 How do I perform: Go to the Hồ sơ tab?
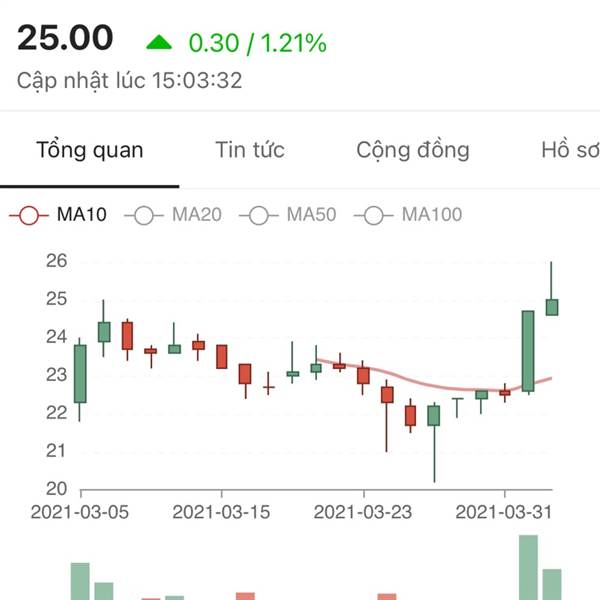(x=569, y=151)
